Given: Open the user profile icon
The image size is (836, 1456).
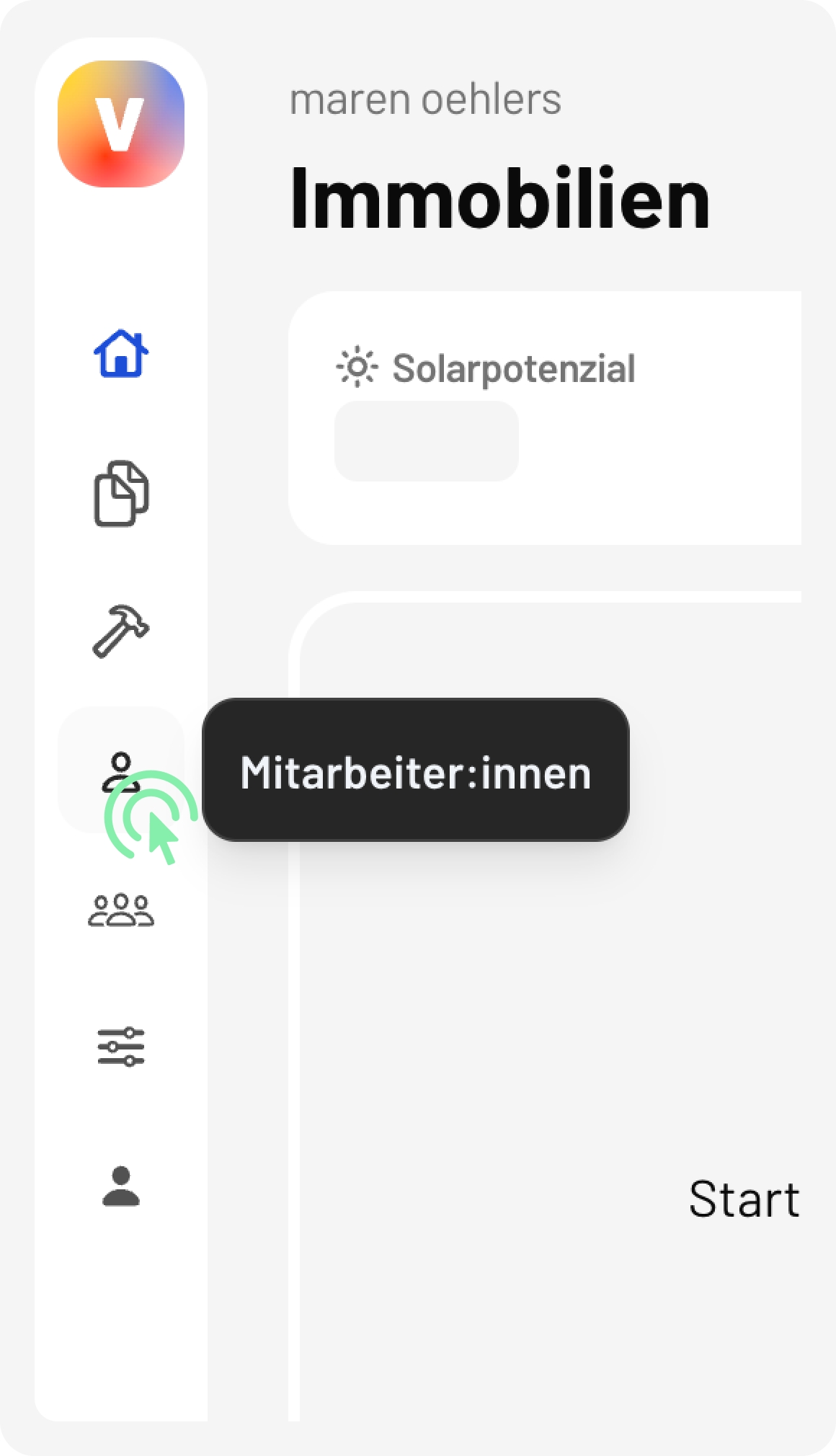Looking at the screenshot, I should click(121, 1186).
